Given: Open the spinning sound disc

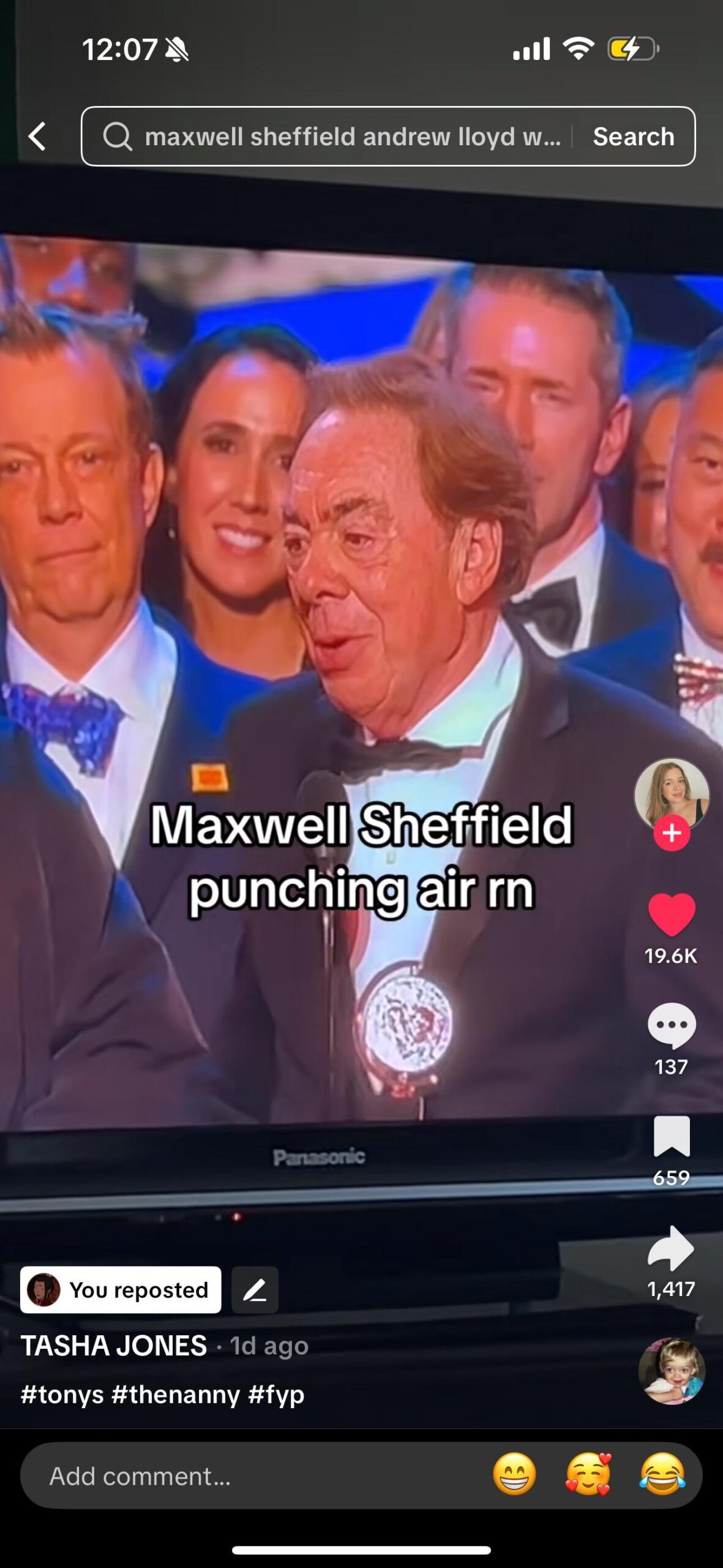Looking at the screenshot, I should pos(672,1371).
